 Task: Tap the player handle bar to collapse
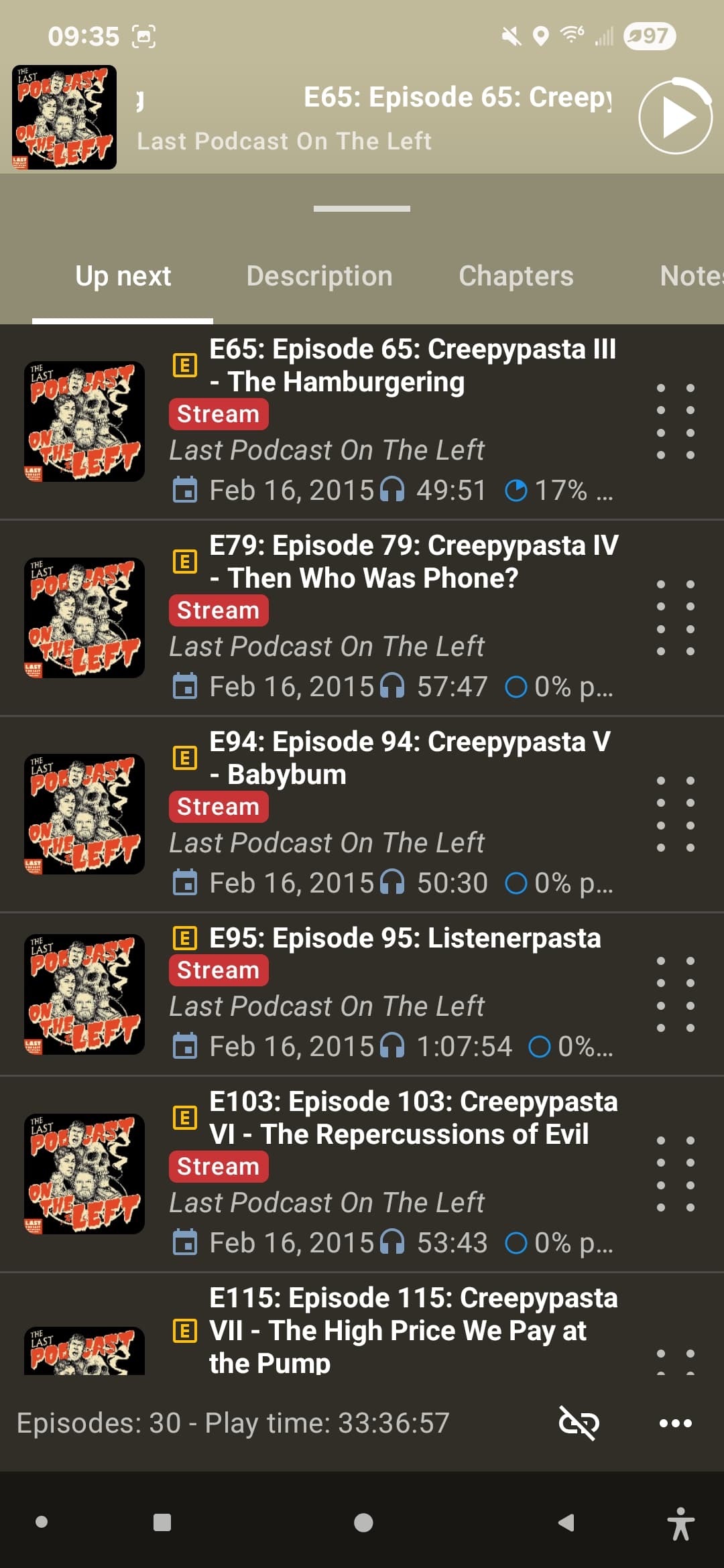coord(362,208)
